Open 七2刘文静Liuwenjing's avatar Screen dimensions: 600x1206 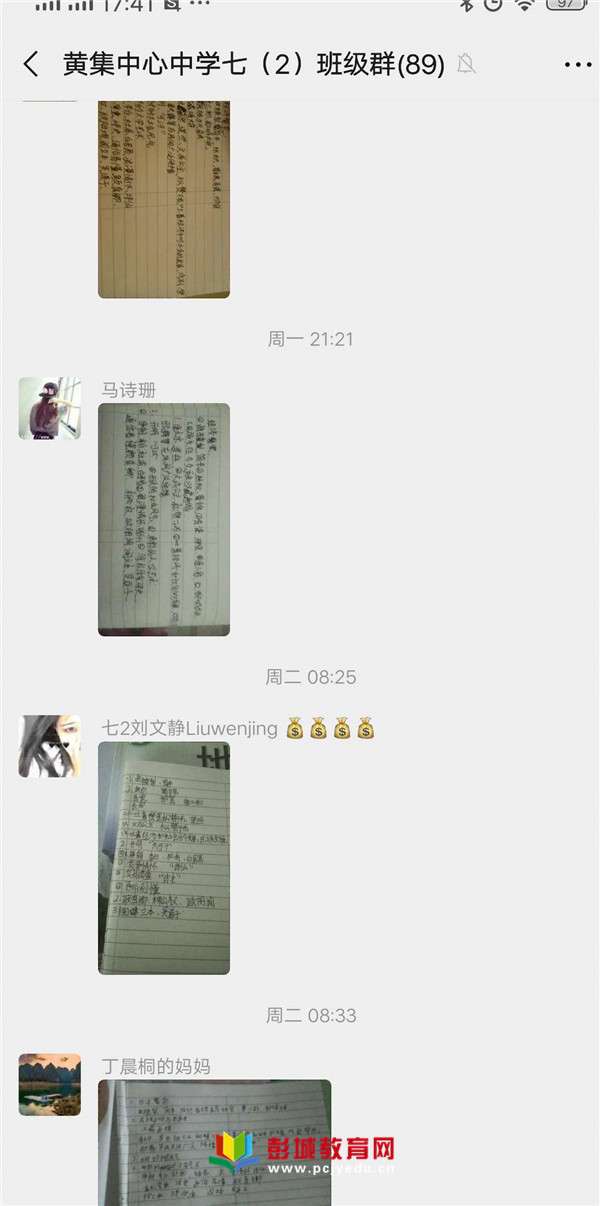click(49, 746)
